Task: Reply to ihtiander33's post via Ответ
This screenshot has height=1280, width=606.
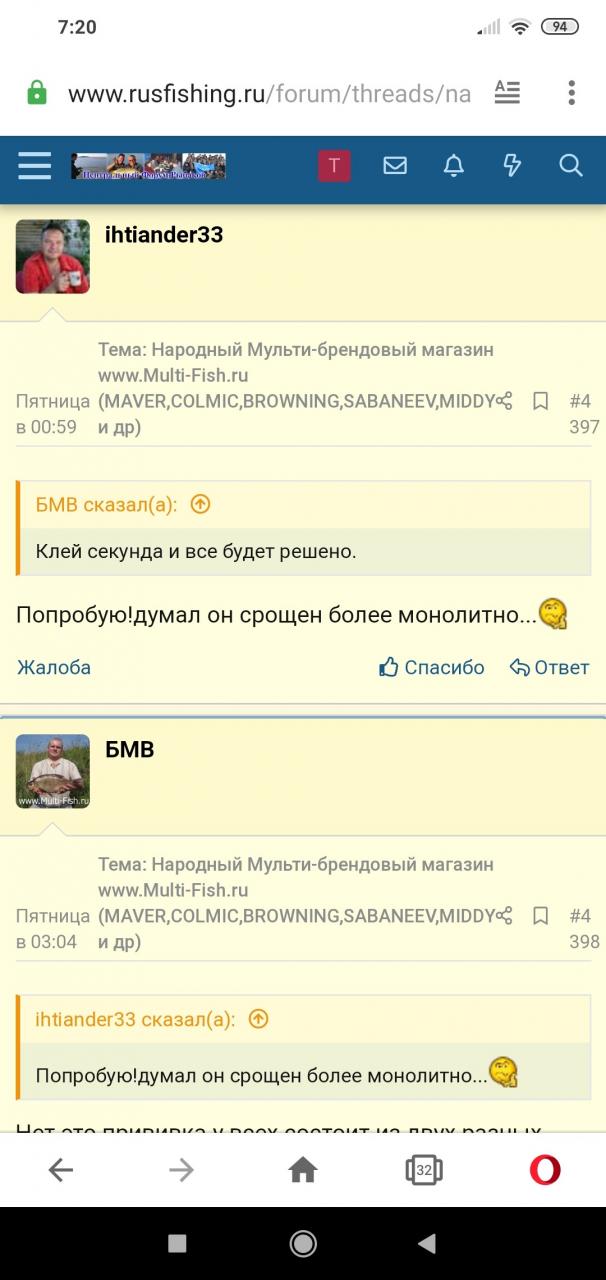Action: point(549,667)
